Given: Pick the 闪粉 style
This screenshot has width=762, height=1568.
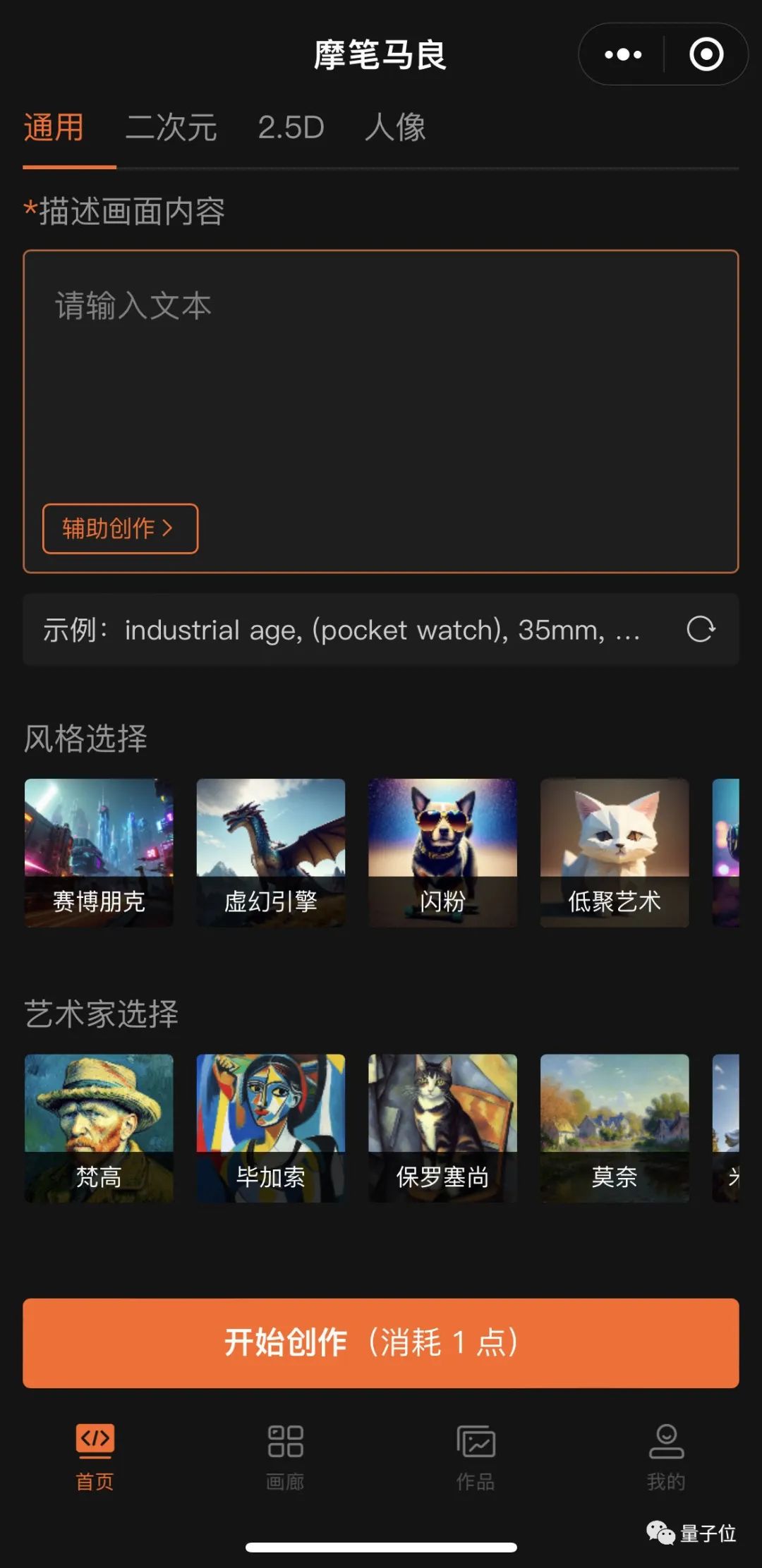Looking at the screenshot, I should pos(442,852).
